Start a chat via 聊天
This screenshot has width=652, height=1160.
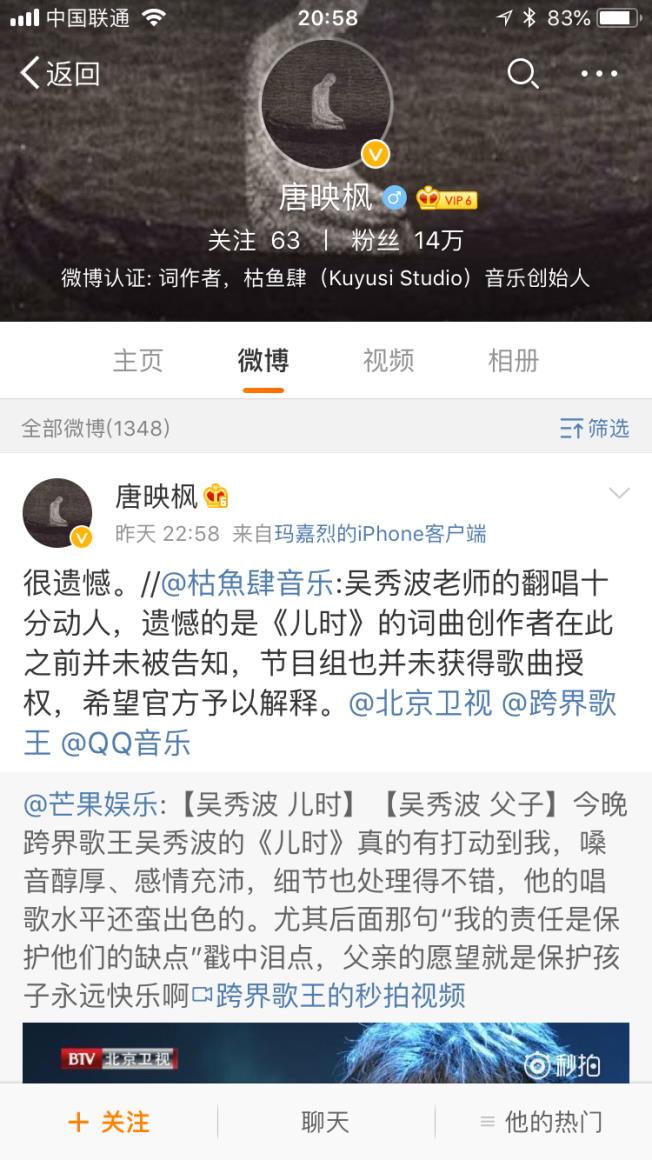coord(325,1122)
